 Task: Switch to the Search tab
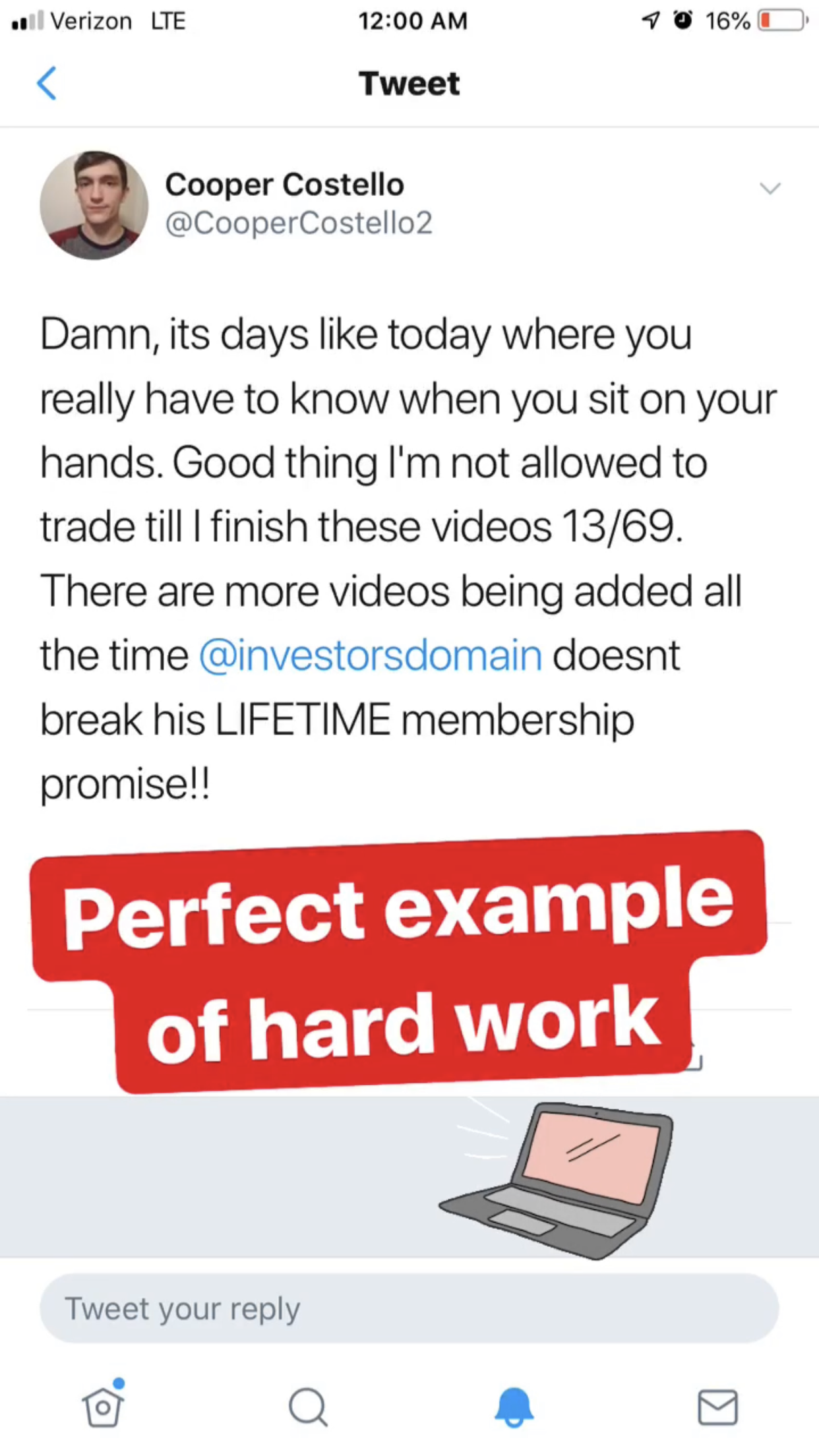click(x=308, y=1407)
